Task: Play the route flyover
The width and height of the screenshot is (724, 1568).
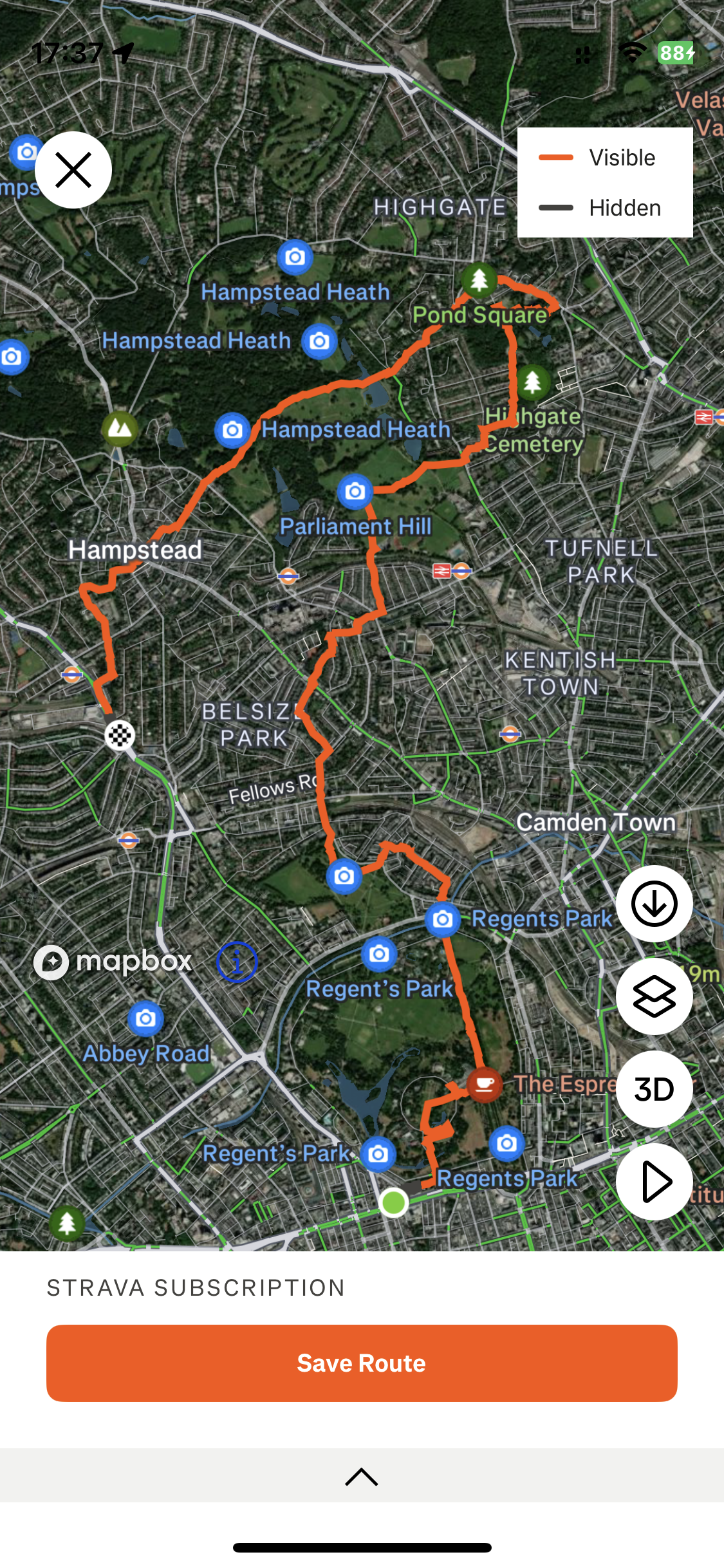Action: point(654,1182)
